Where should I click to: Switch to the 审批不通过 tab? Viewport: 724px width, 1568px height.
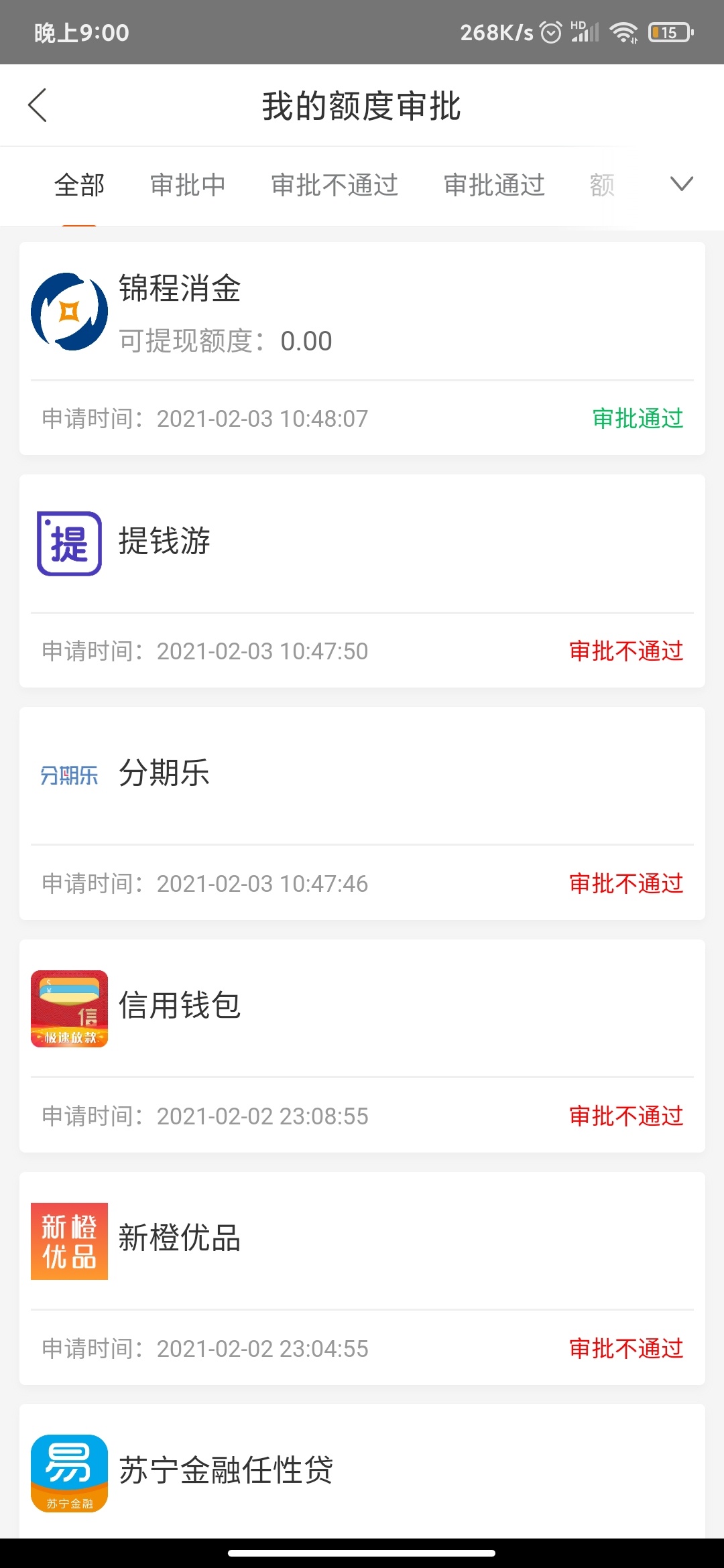pyautogui.click(x=335, y=185)
